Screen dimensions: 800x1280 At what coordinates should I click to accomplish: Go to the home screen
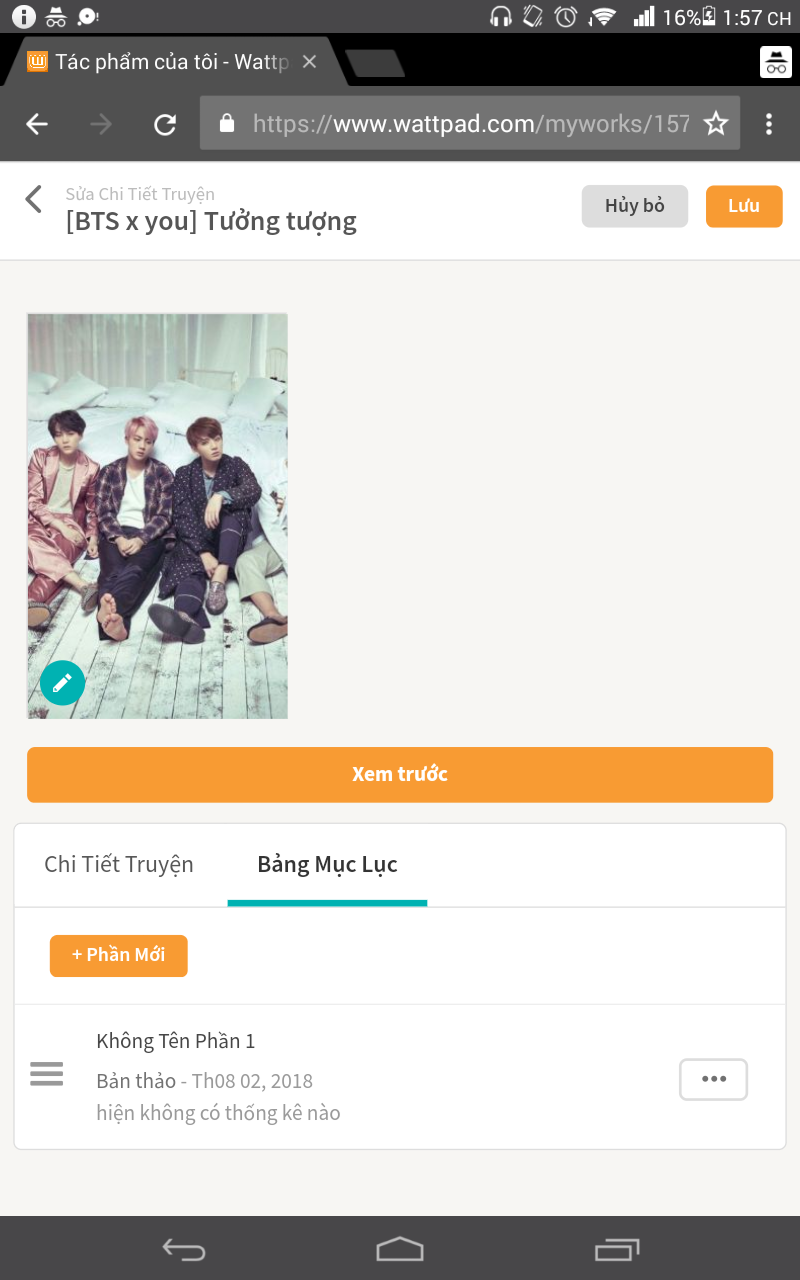[x=400, y=1249]
